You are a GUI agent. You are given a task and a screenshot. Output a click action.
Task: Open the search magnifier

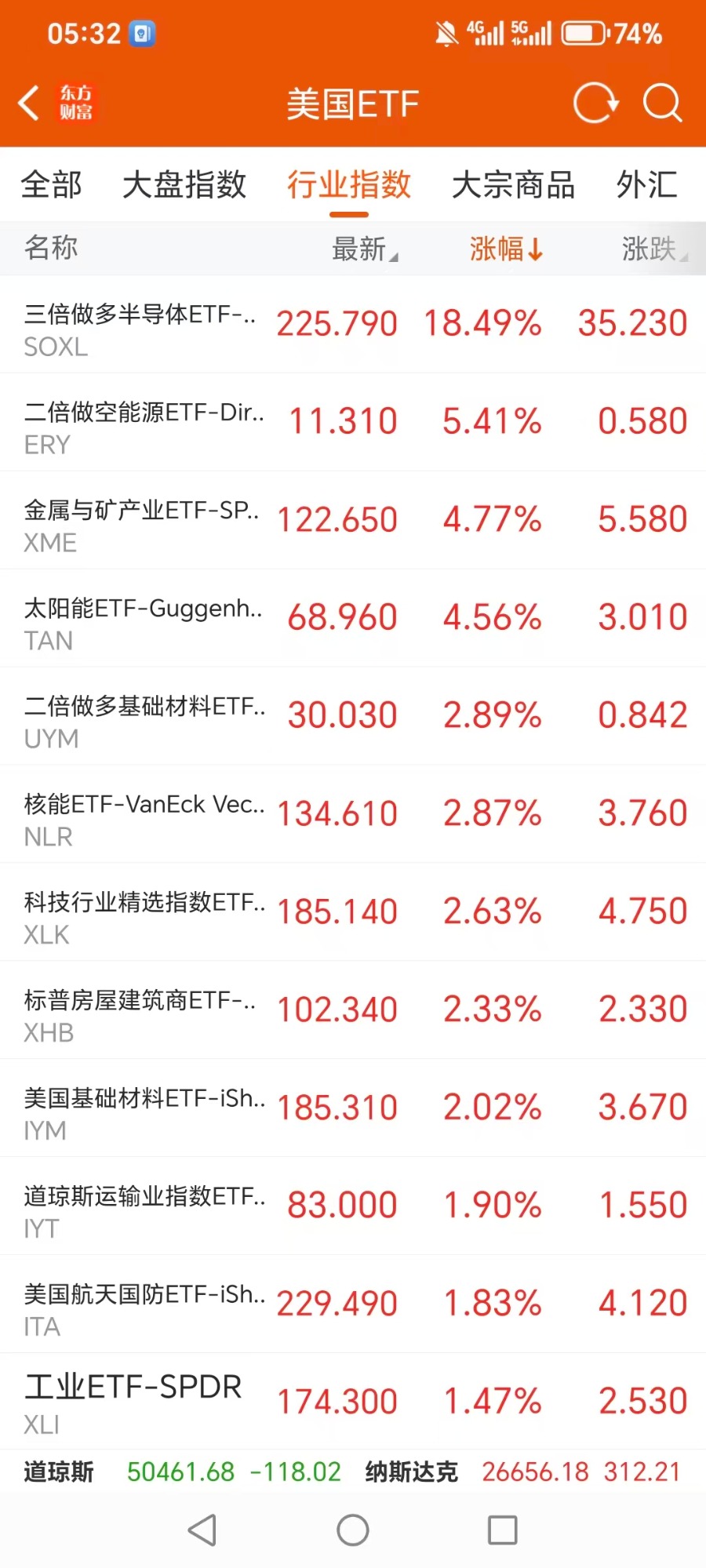[662, 103]
